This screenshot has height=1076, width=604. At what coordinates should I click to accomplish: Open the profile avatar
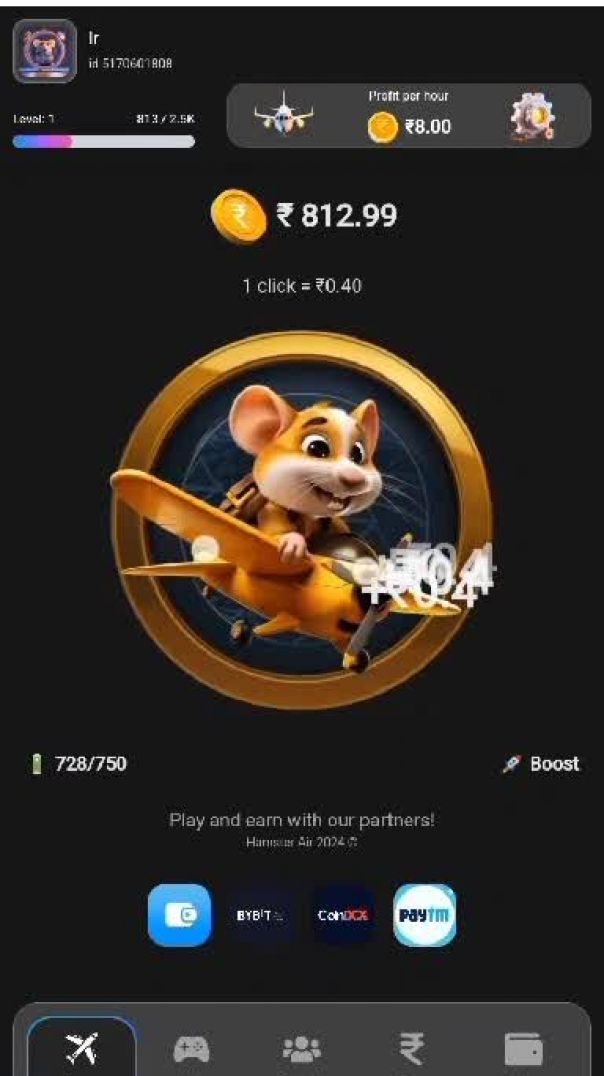coord(44,50)
